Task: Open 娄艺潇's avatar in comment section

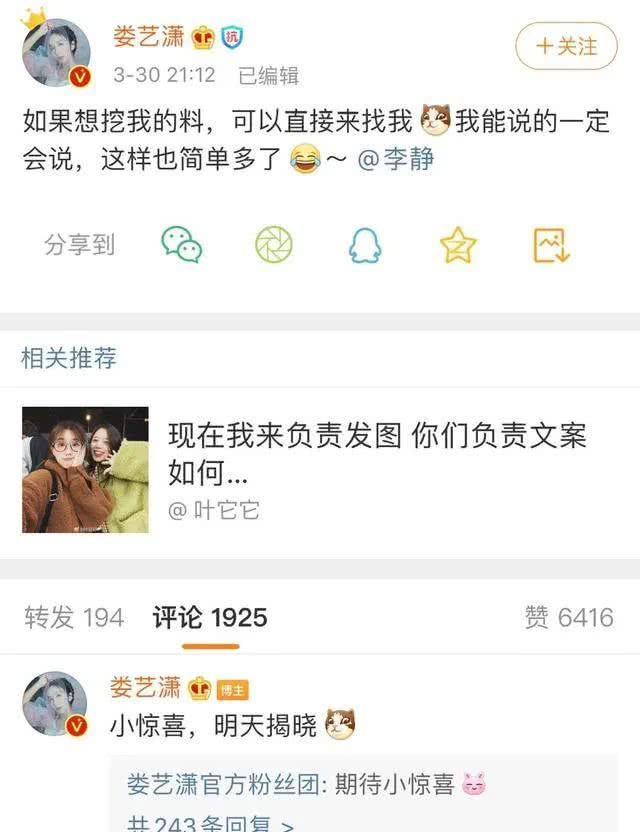Action: 55,704
